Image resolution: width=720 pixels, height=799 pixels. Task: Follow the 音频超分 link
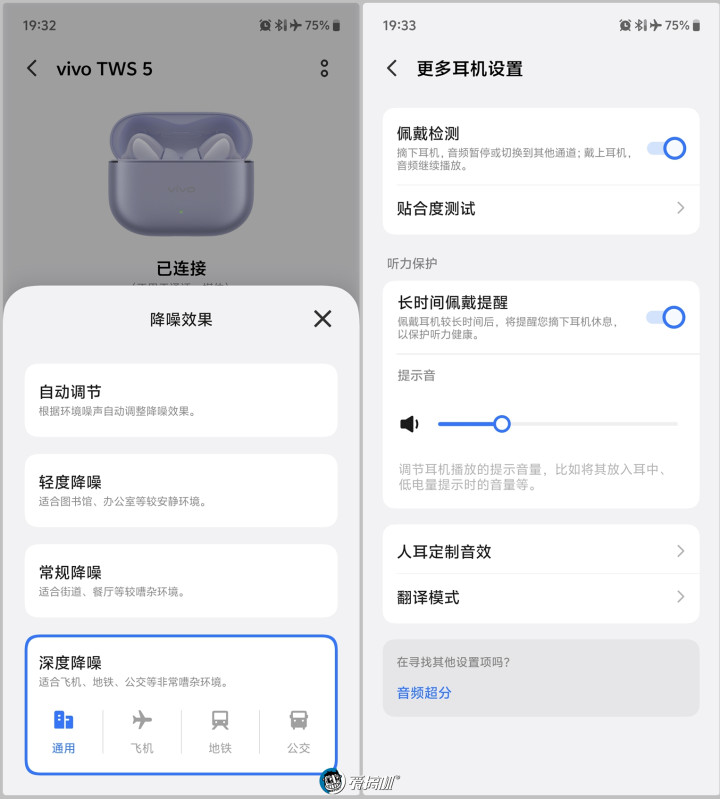coord(424,692)
